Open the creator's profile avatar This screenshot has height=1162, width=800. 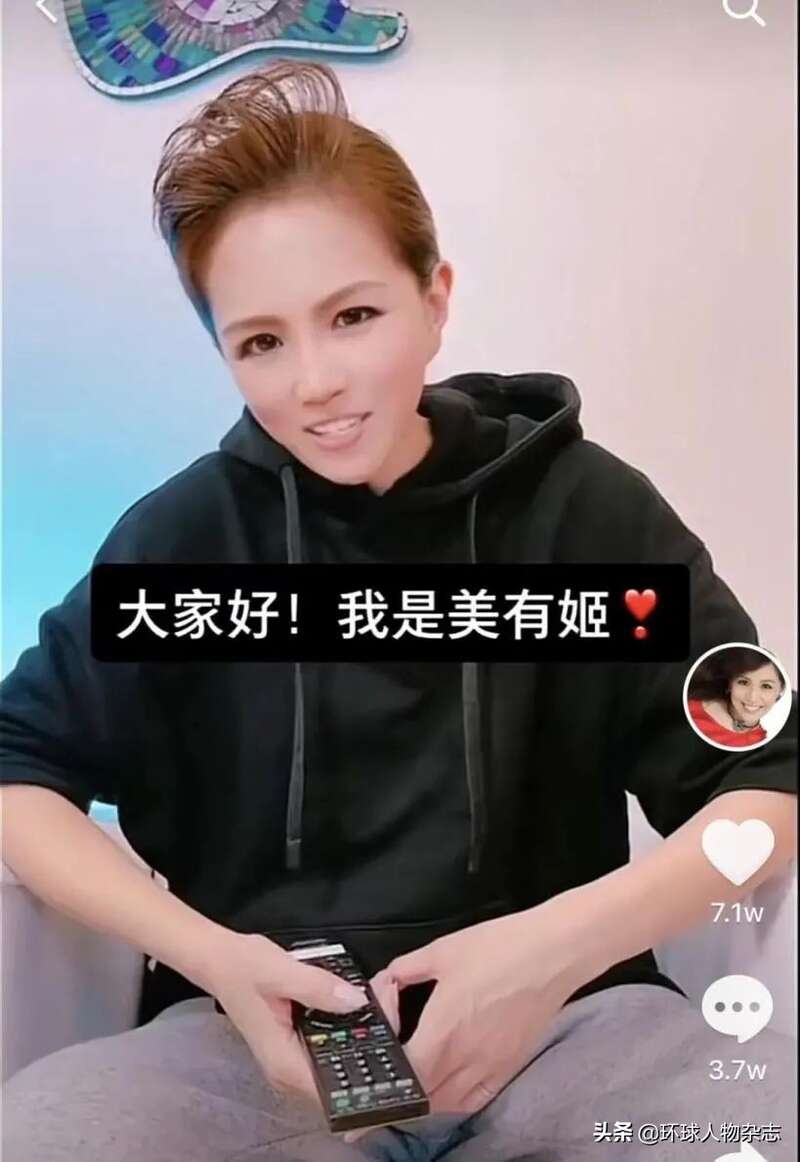coord(737,697)
